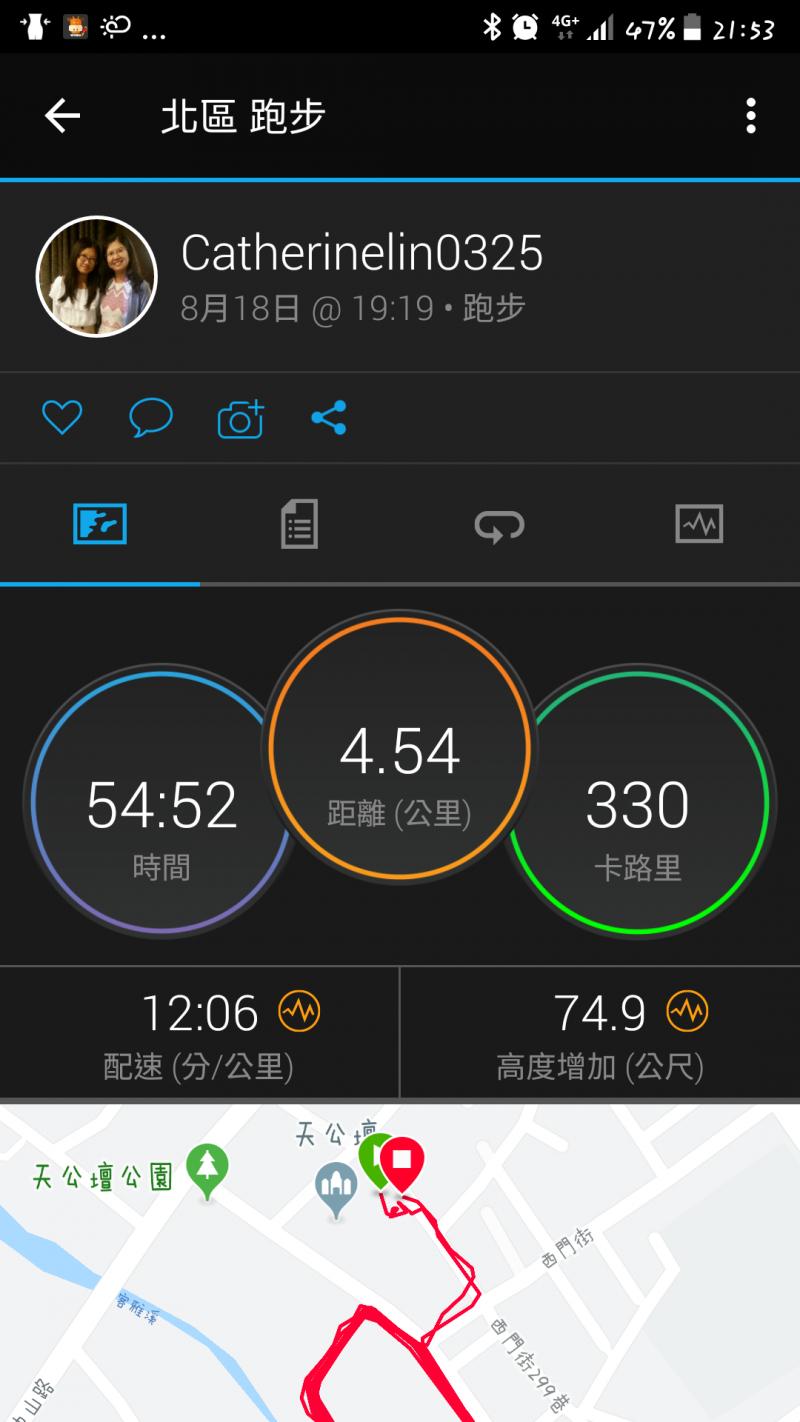Open the pace chart icon beside 12:06
This screenshot has height=1422, width=800.
click(x=298, y=1012)
